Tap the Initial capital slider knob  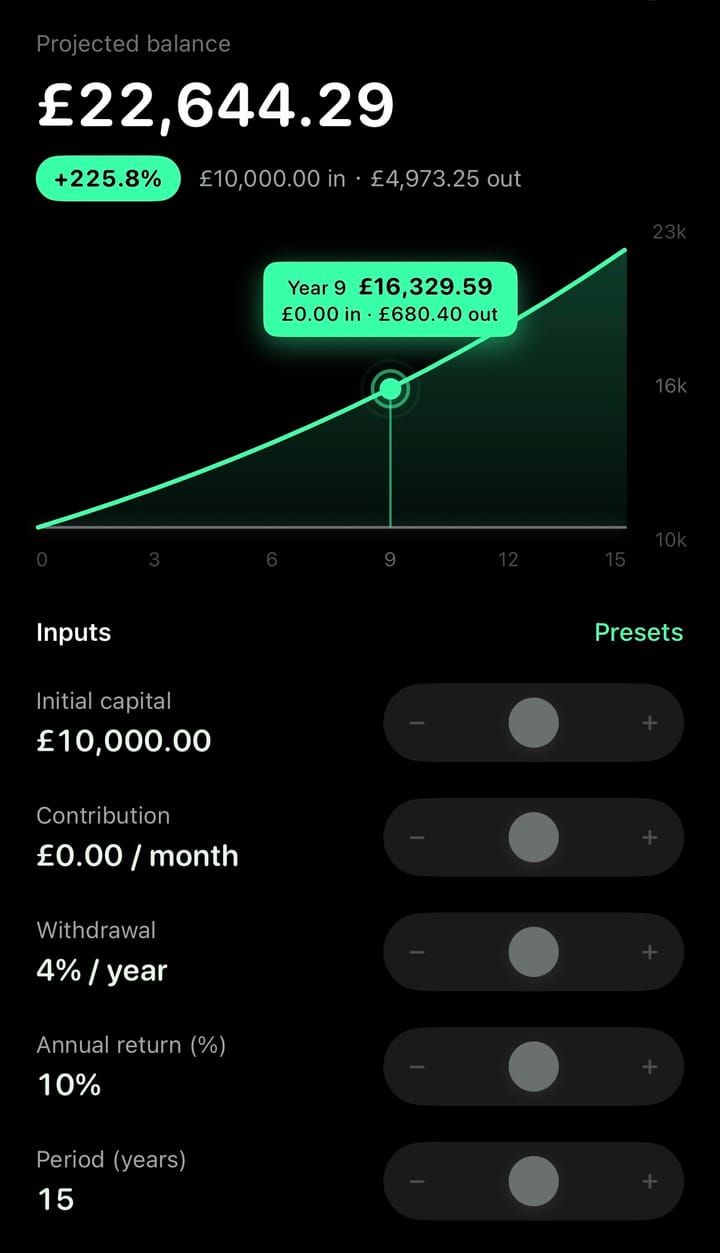pyautogui.click(x=533, y=723)
